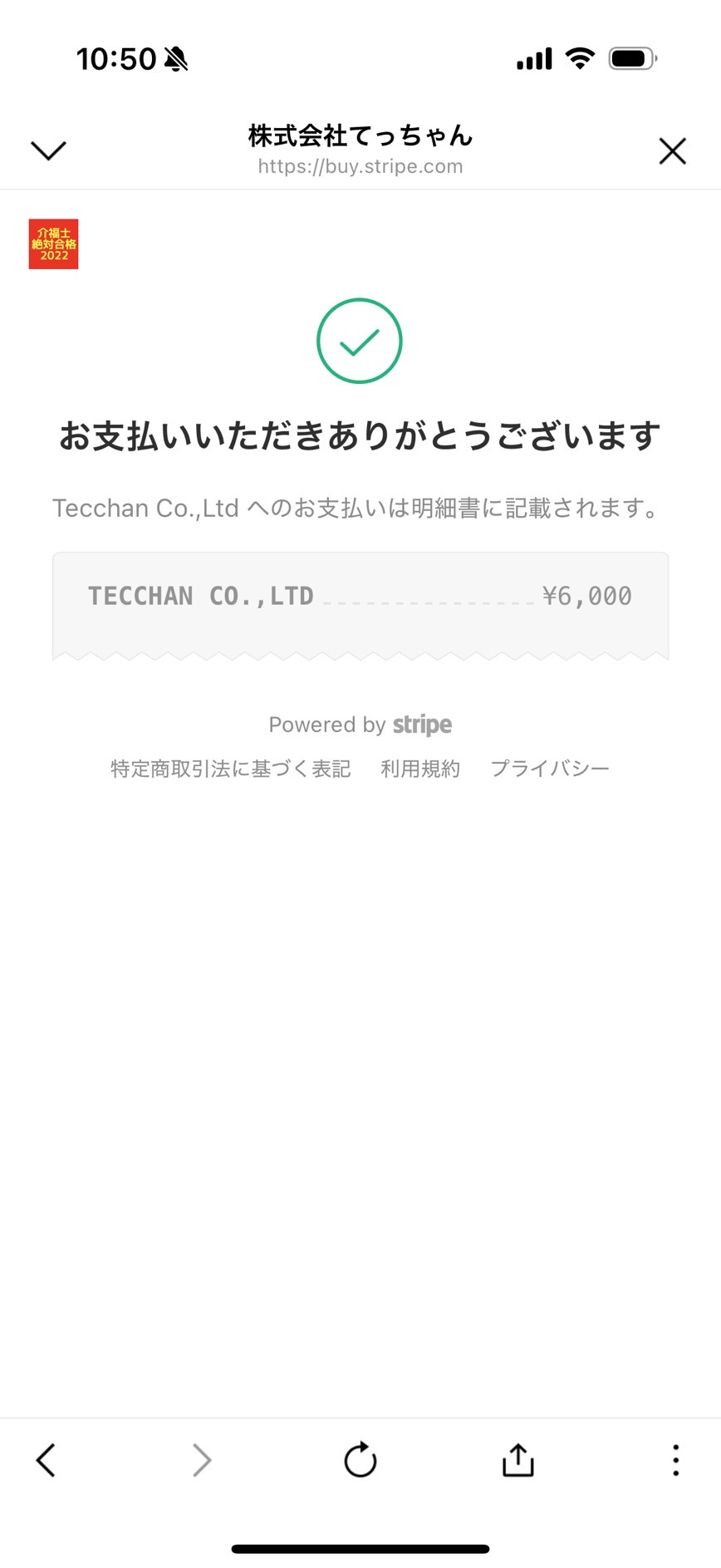Image resolution: width=721 pixels, height=1568 pixels.
Task: Collapse the in-app browser with the down chevron
Action: point(48,150)
